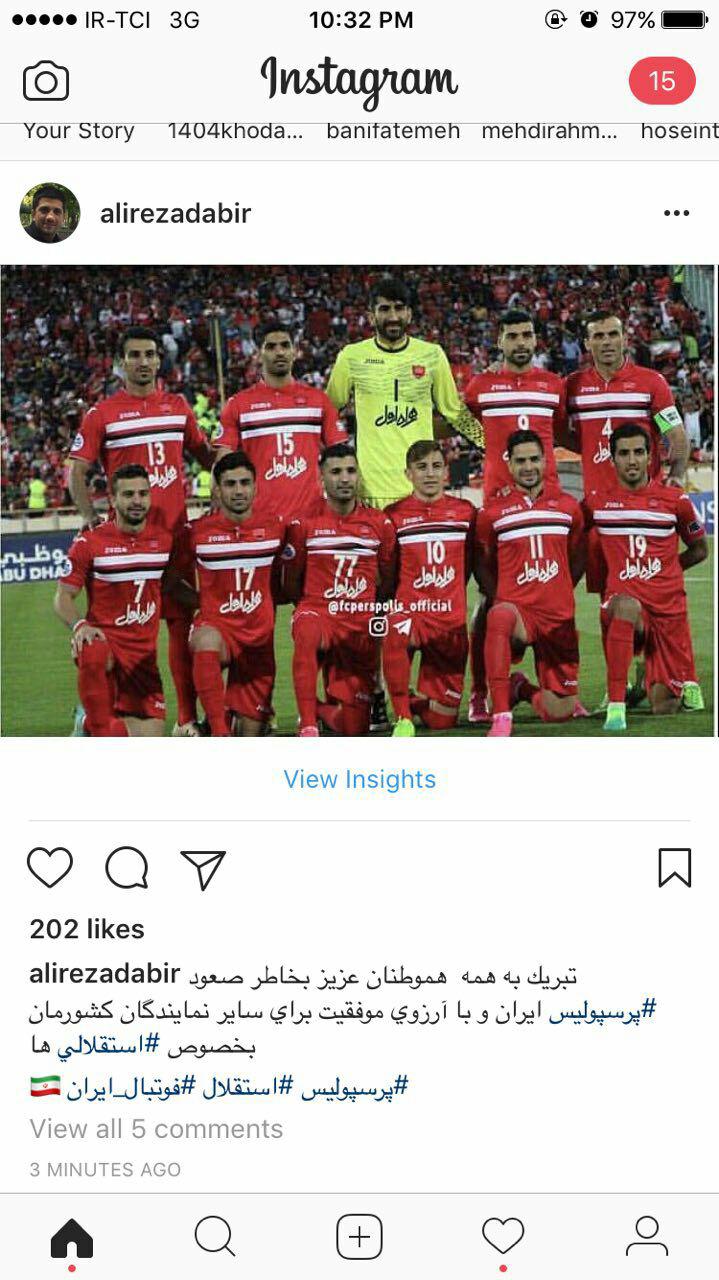Switch to the Home feed tab

pyautogui.click(x=72, y=1239)
